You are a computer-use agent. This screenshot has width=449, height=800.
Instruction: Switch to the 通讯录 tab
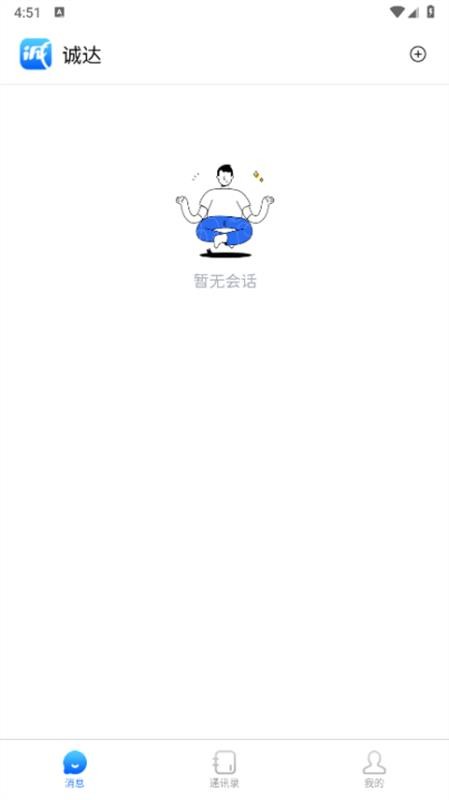coord(224,769)
